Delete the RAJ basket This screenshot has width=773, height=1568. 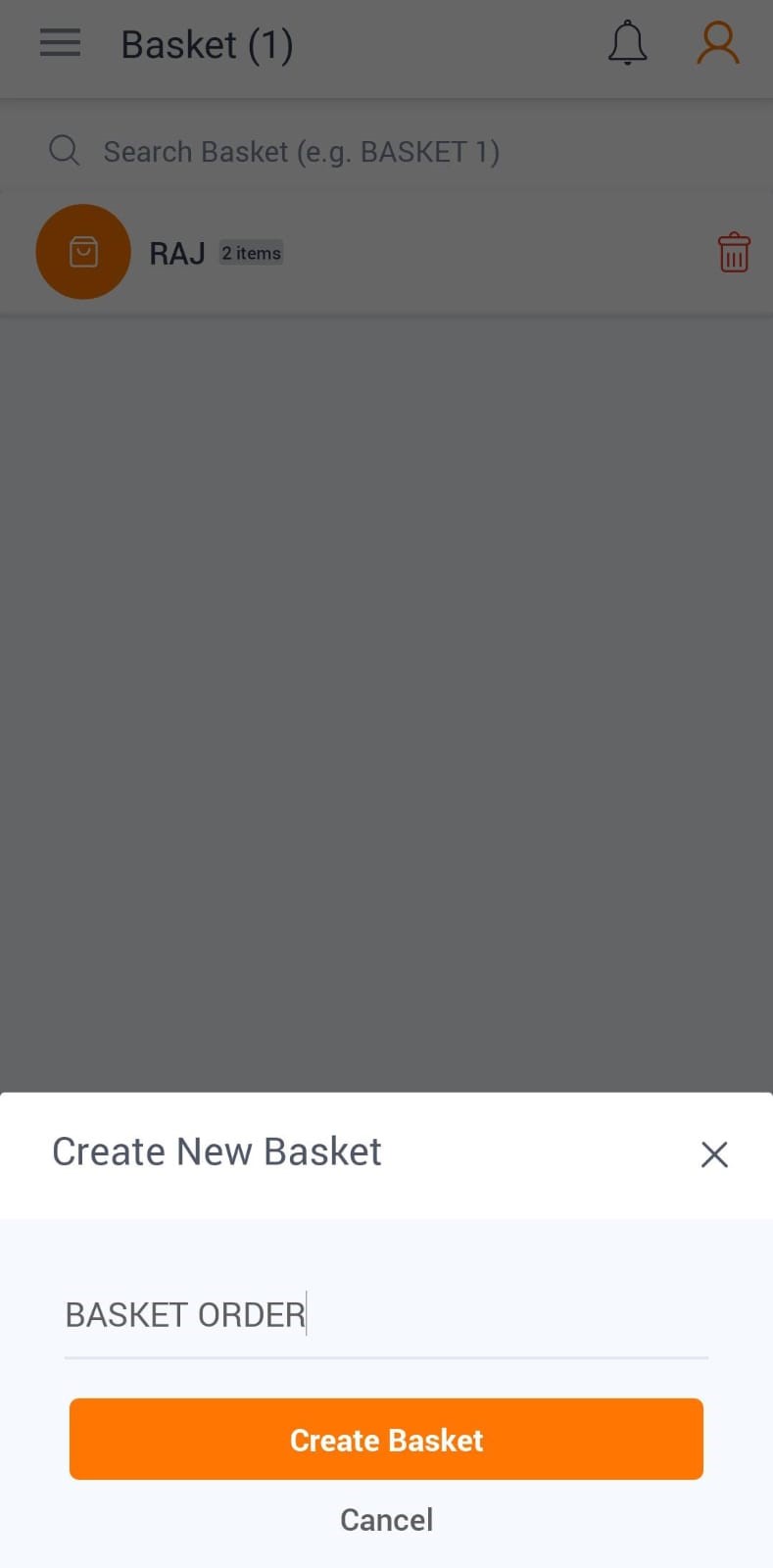pyautogui.click(x=734, y=253)
